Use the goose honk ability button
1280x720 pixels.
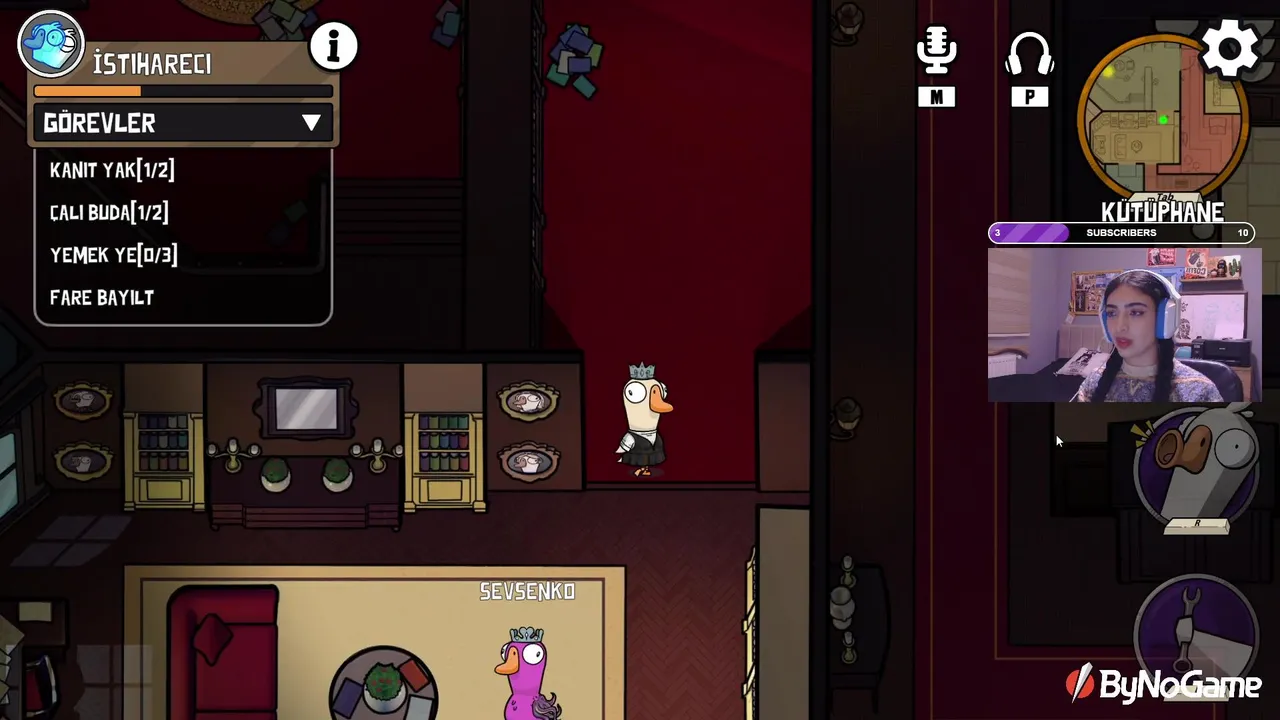click(x=1197, y=465)
